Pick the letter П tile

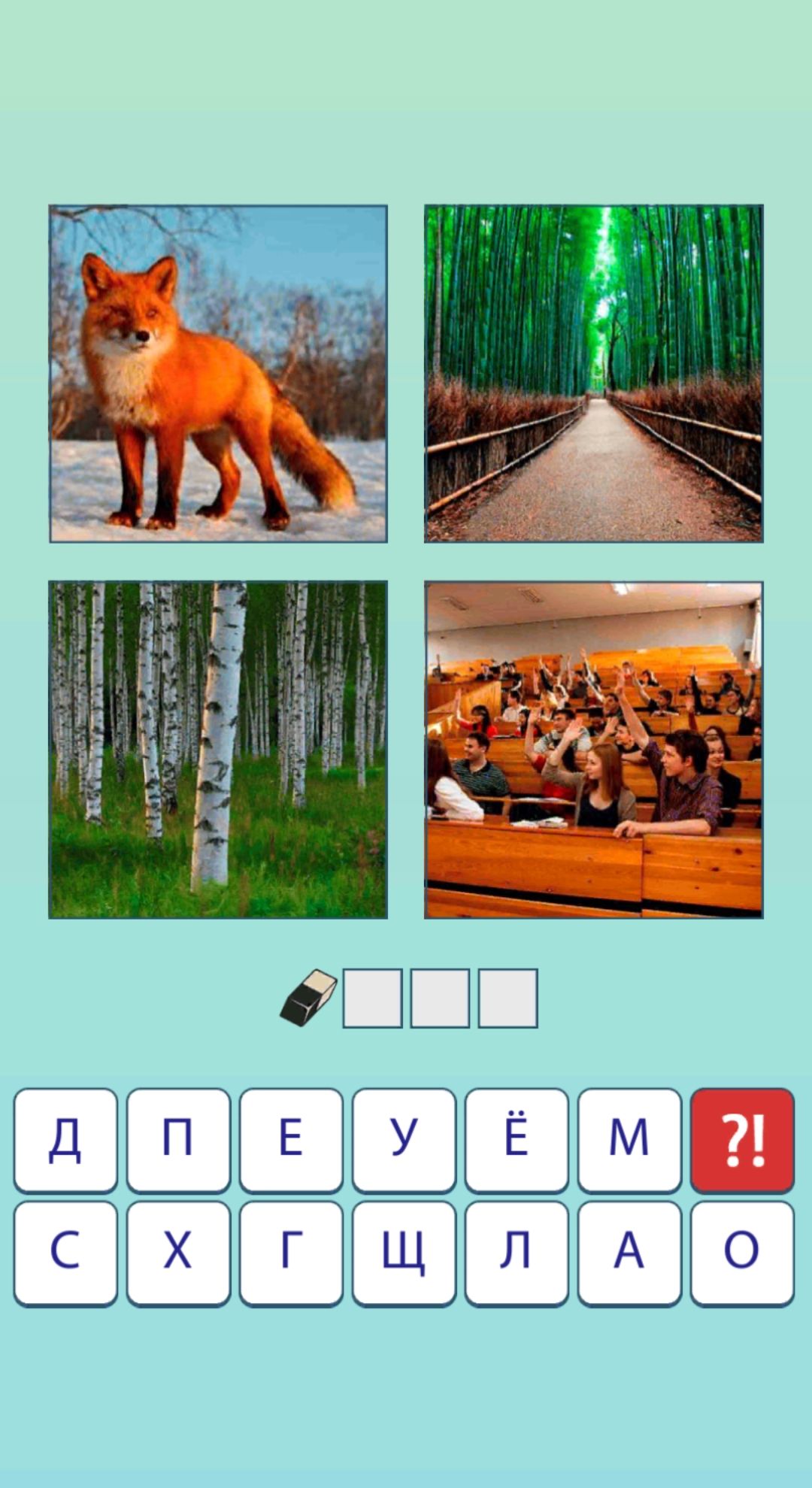178,1139
